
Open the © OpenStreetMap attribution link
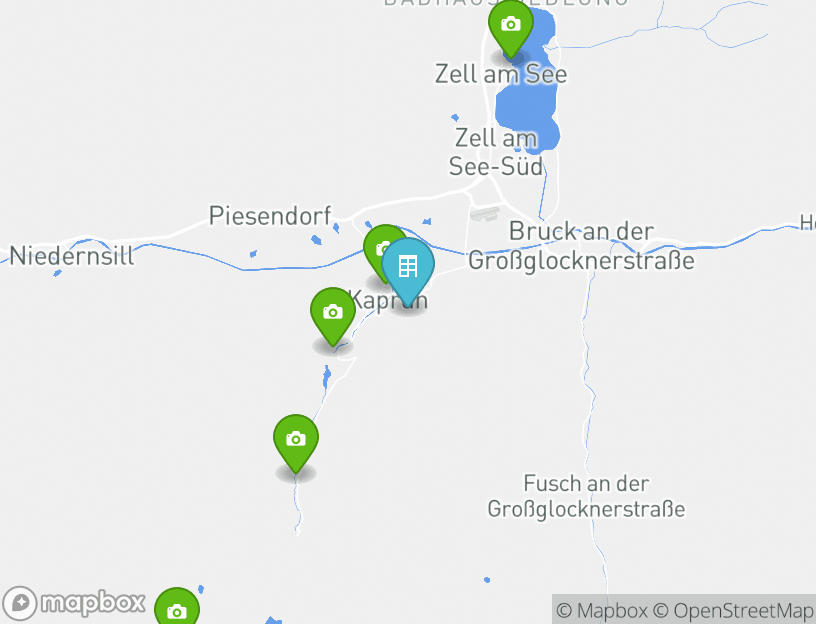(733, 610)
